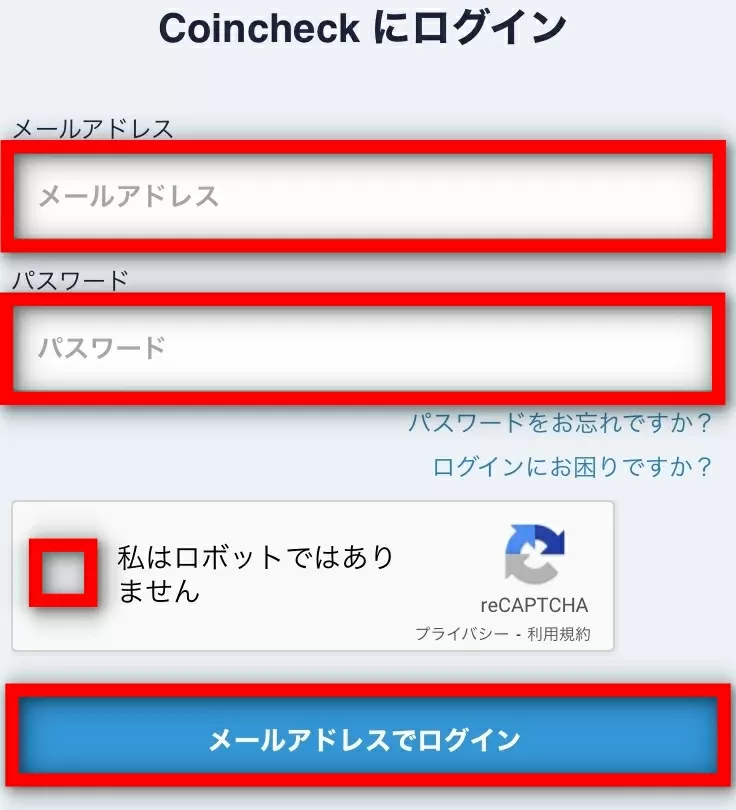Focus the パスワード password field

pyautogui.click(x=363, y=348)
